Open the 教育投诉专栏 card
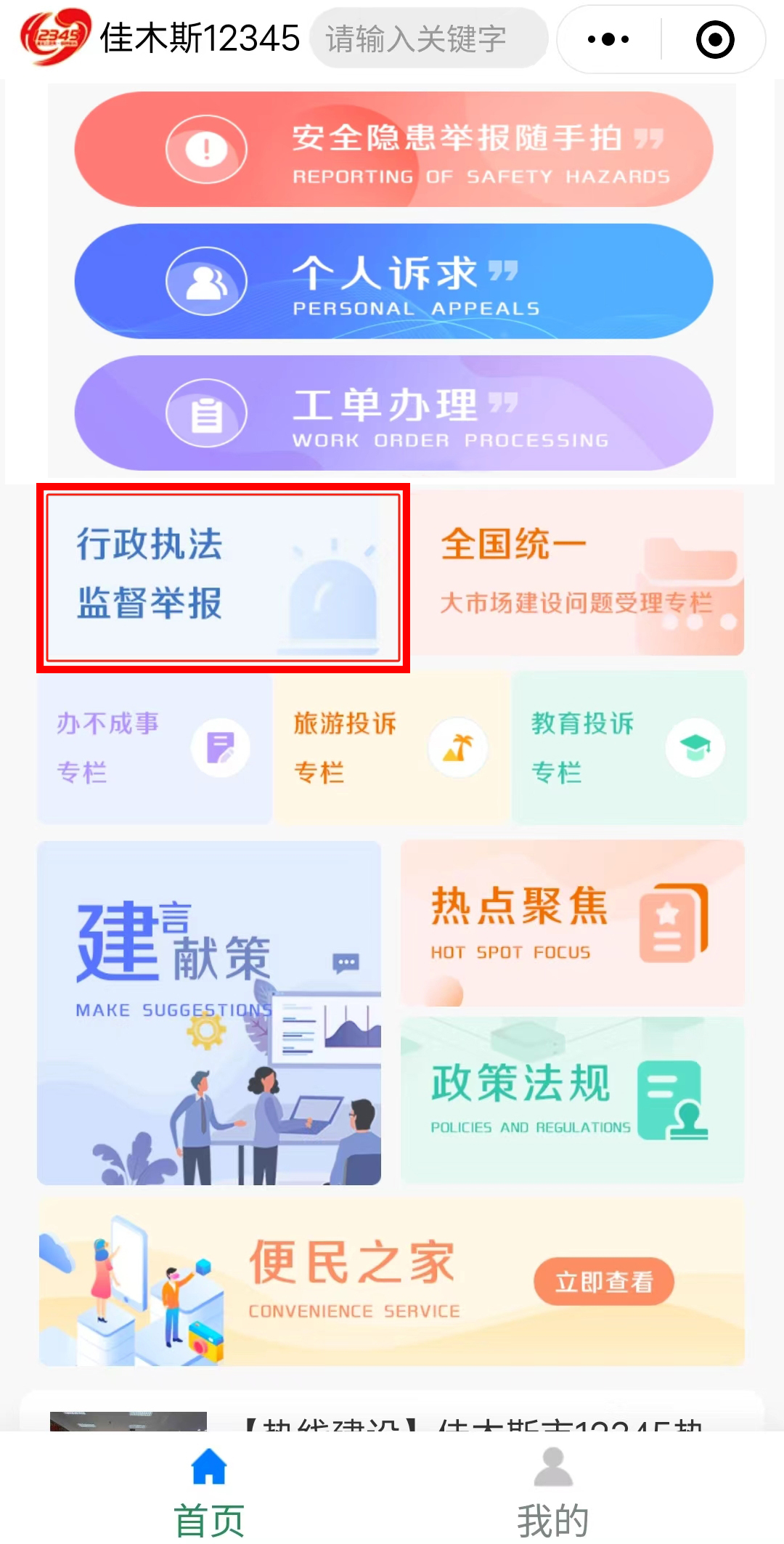This screenshot has width=784, height=1544. click(x=629, y=748)
